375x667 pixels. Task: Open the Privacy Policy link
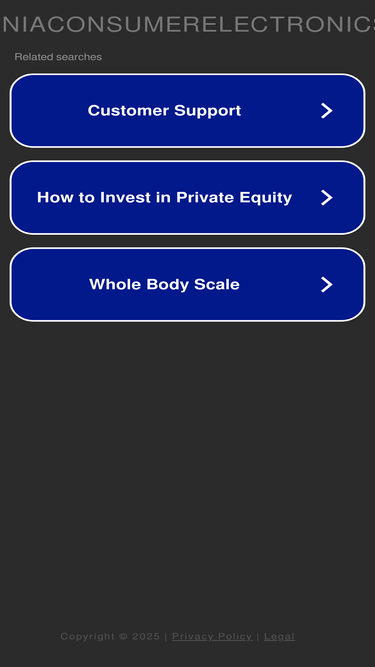(212, 636)
